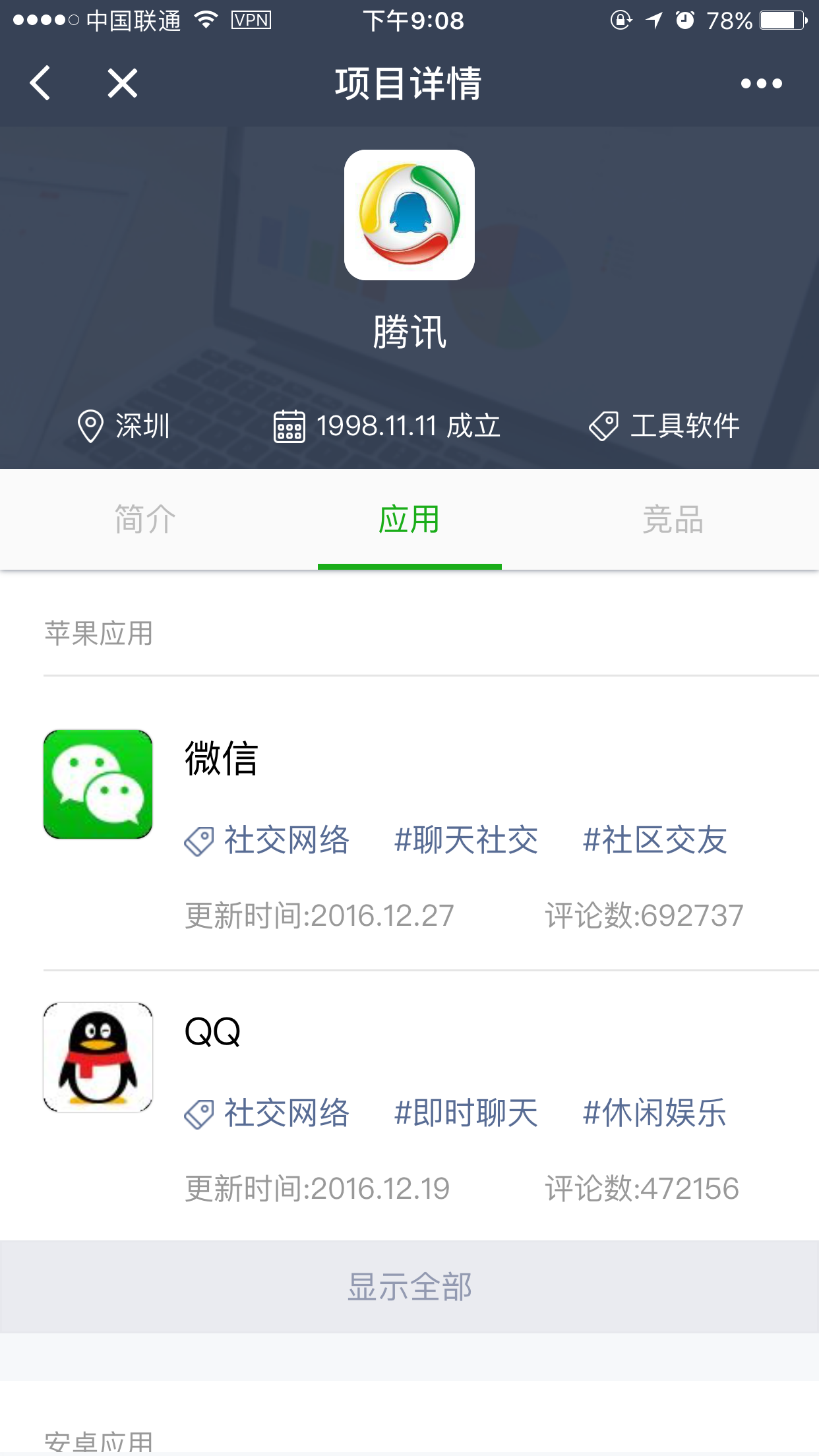Go back using the top-left arrow
Viewport: 819px width, 1456px height.
[41, 83]
